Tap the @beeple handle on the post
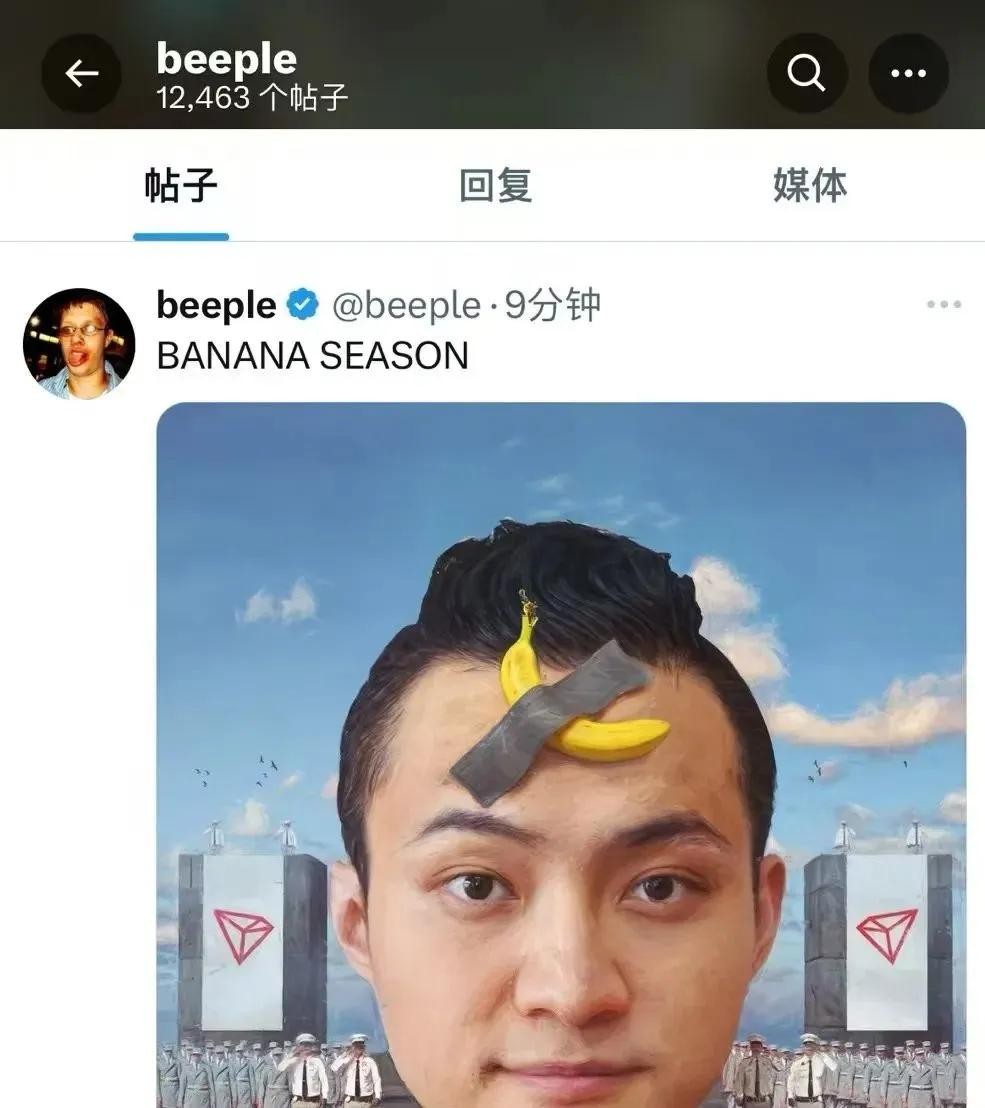This screenshot has width=985, height=1108. [406, 305]
